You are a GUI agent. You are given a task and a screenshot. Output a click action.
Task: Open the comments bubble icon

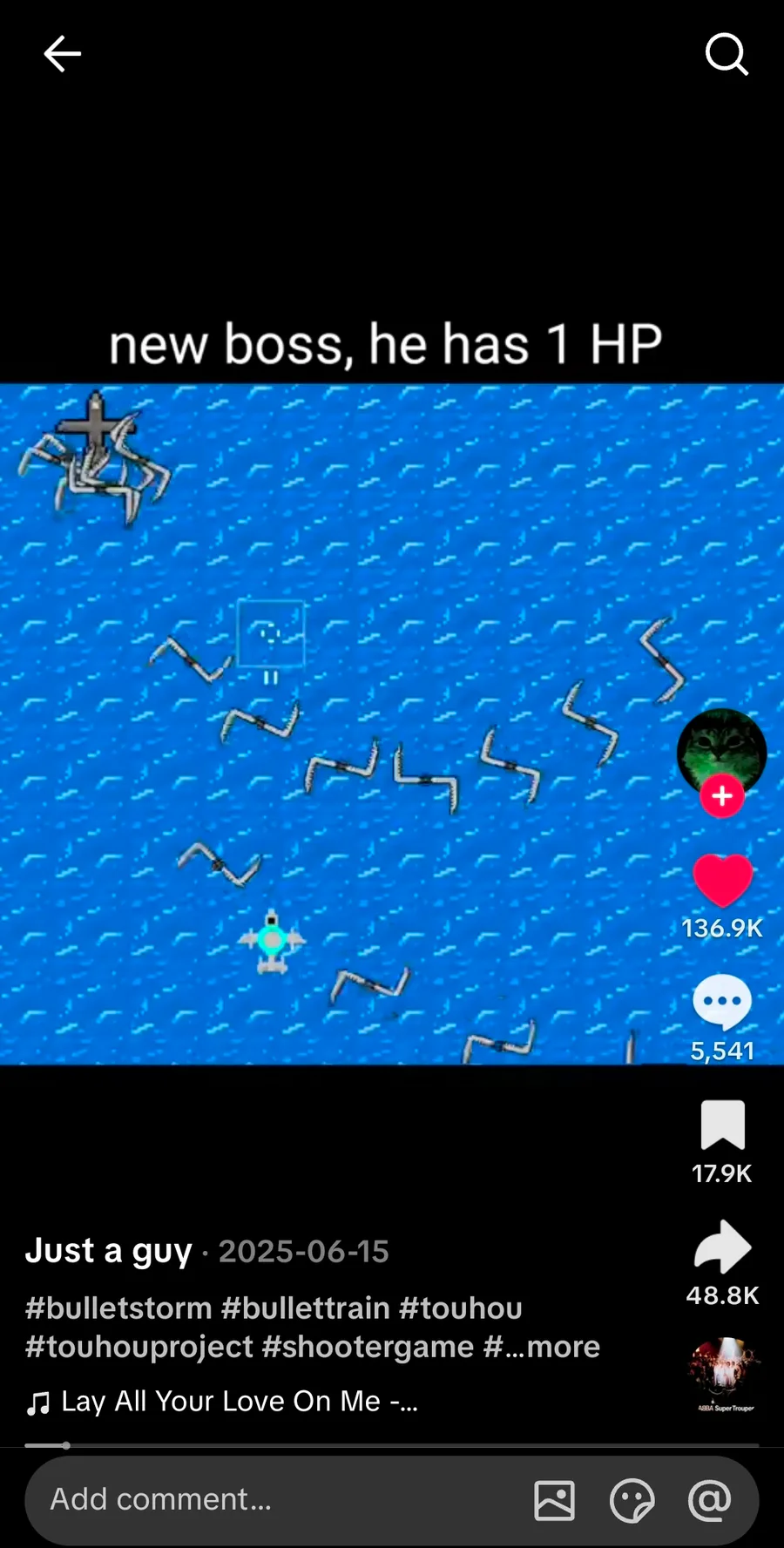[x=722, y=1002]
